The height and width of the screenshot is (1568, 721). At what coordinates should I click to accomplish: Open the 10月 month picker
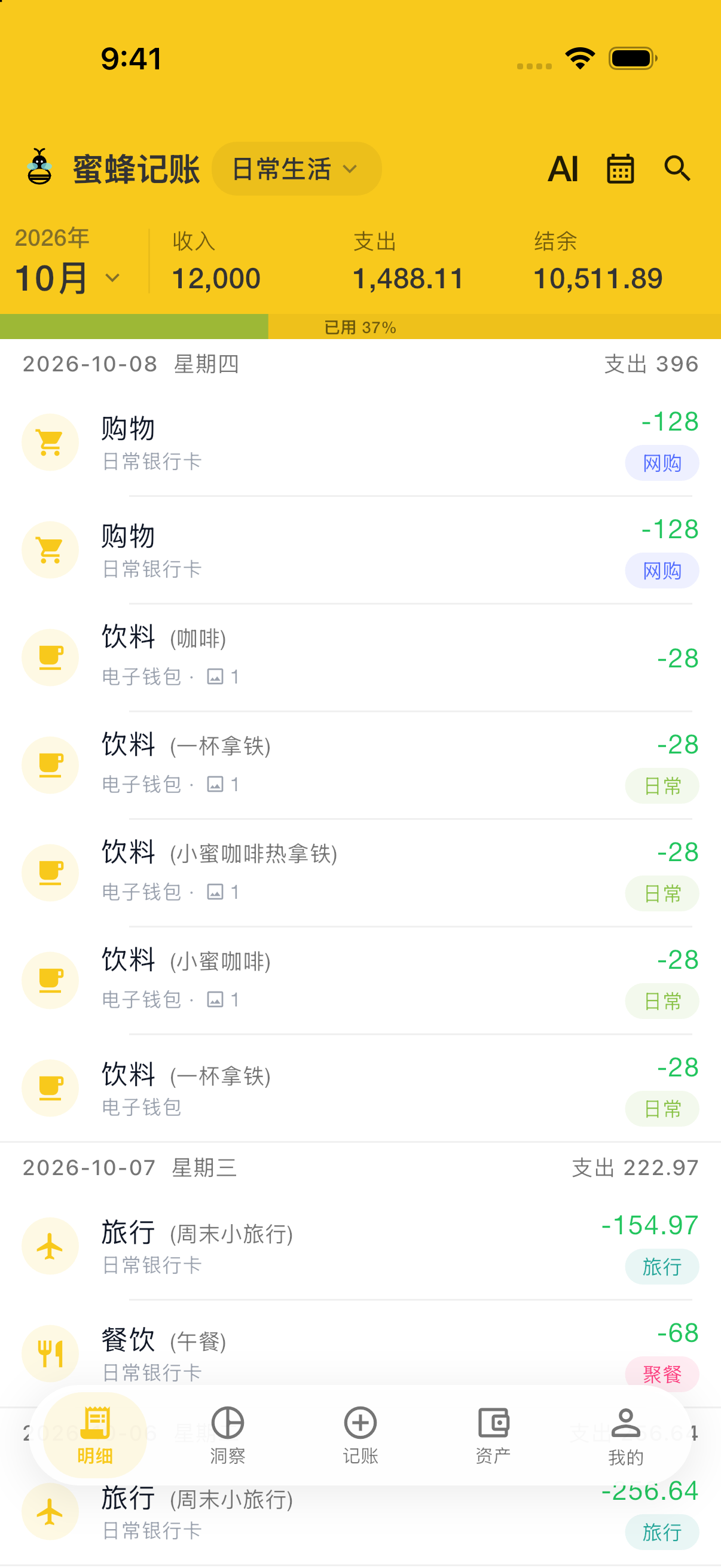coord(68,278)
